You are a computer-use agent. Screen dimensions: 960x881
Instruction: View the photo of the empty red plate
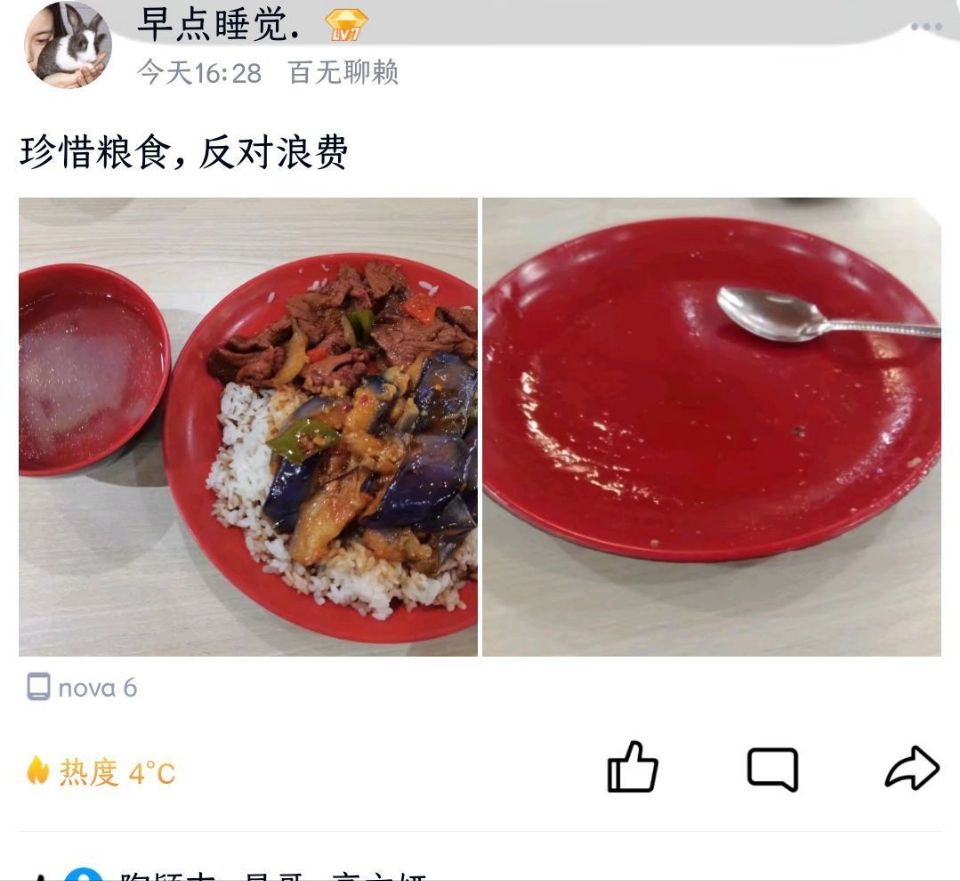(711, 427)
